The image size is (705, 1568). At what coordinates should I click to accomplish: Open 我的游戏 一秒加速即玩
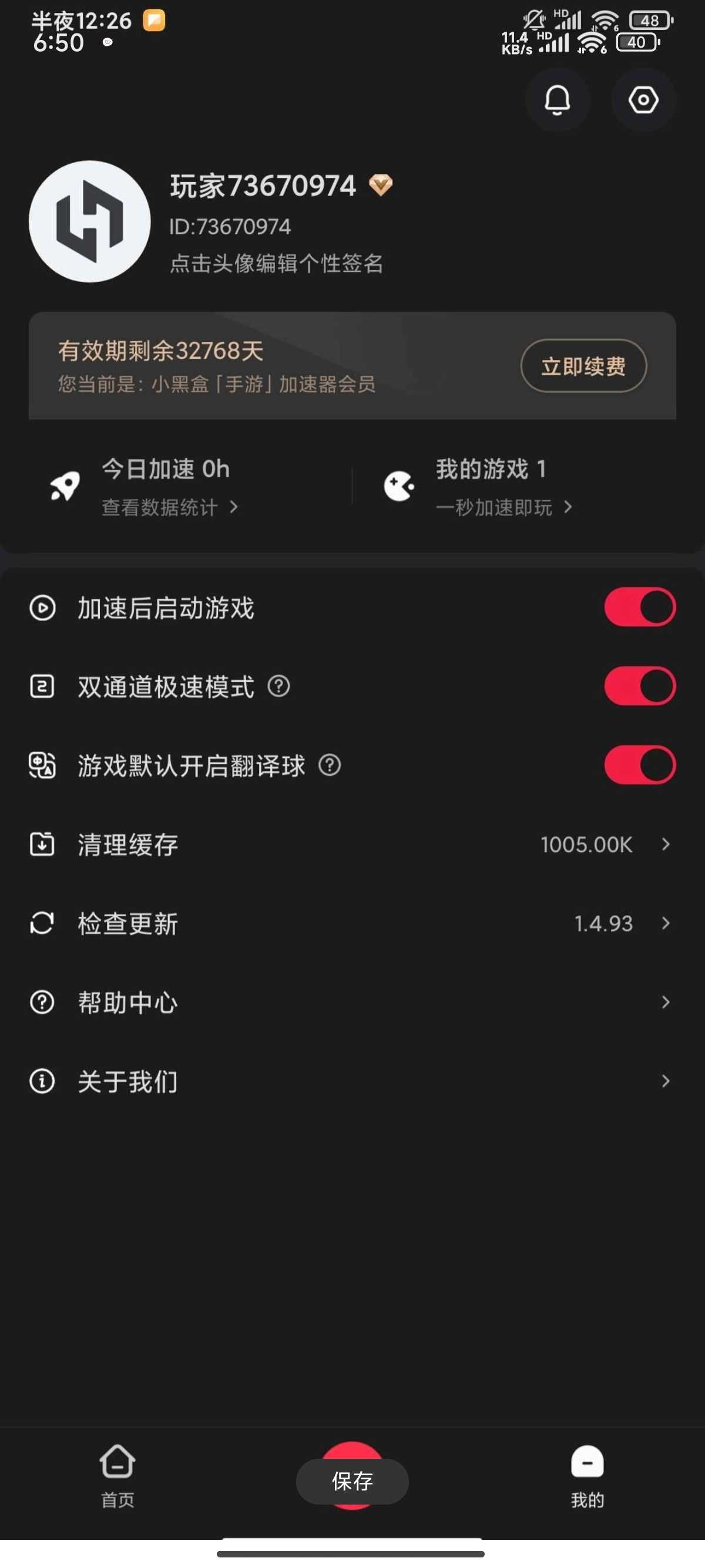click(504, 507)
